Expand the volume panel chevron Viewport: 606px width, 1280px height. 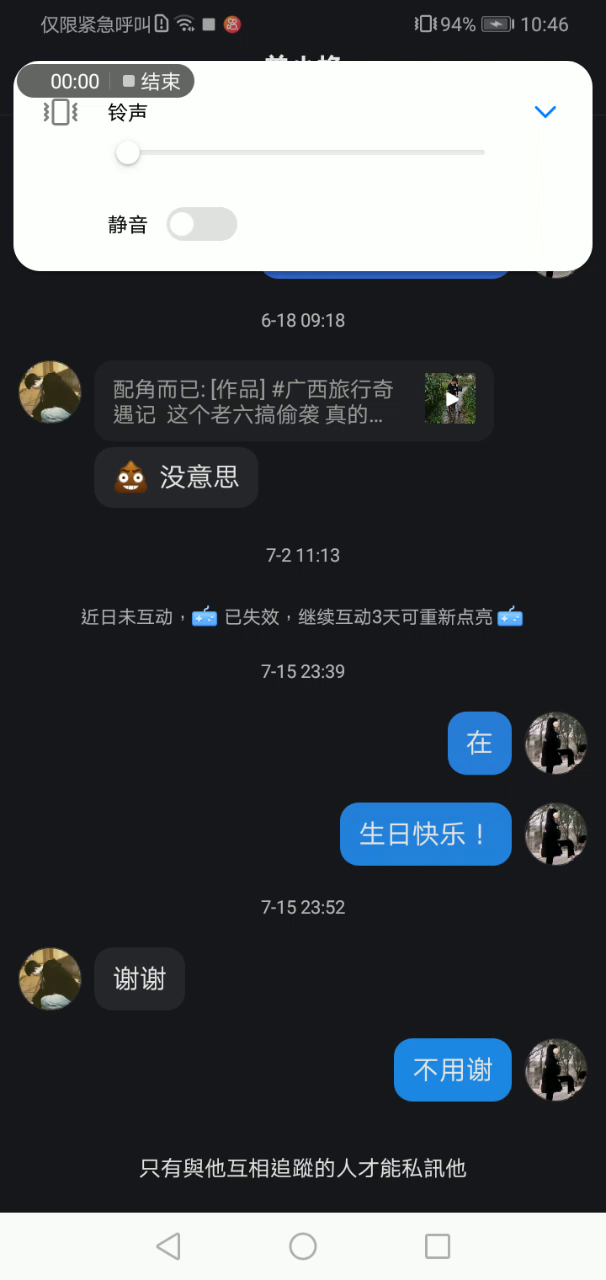pos(545,112)
